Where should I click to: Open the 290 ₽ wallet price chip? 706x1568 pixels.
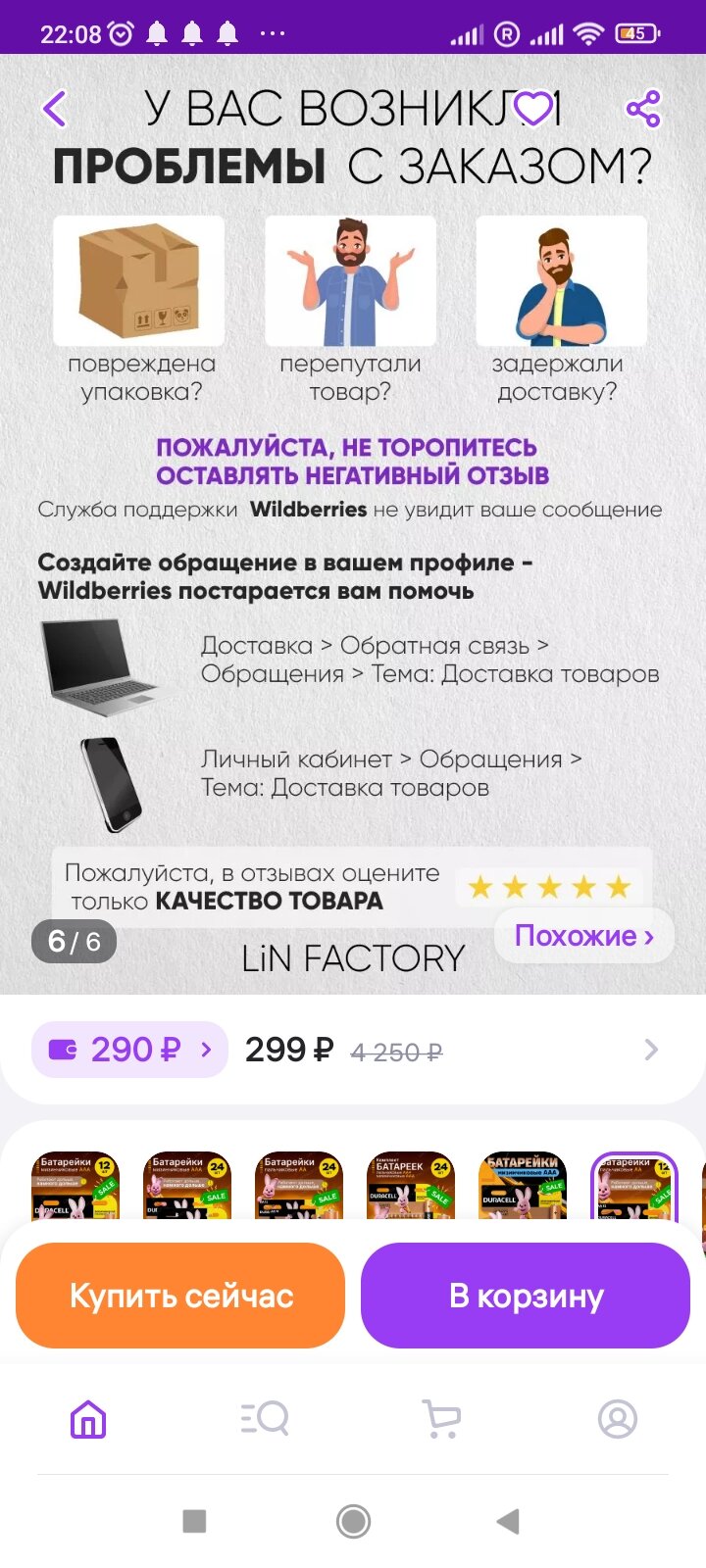(129, 1050)
